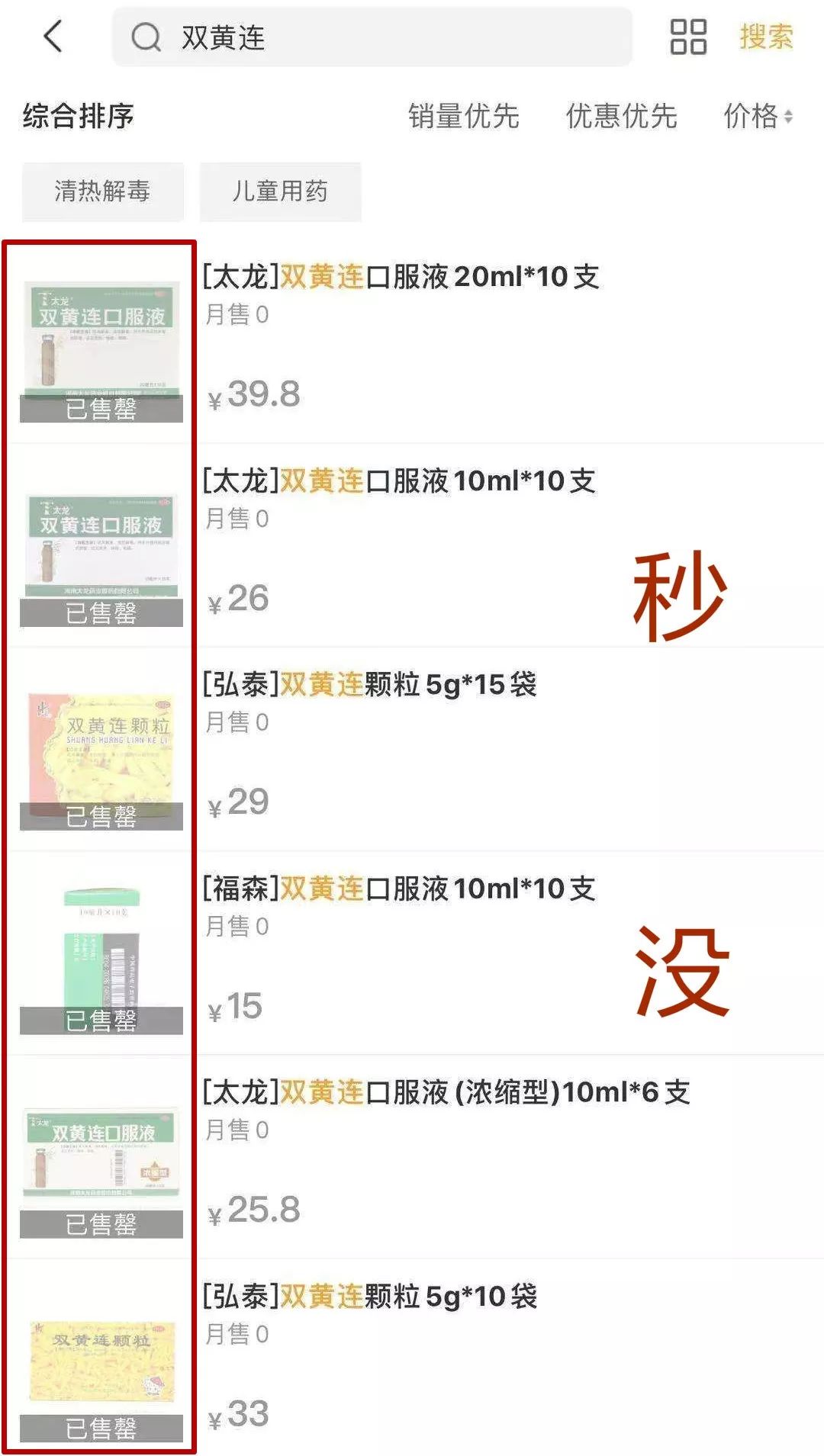Image resolution: width=824 pixels, height=1456 pixels.
Task: Apply the 儿童用药 filter chip
Action: pos(280,191)
